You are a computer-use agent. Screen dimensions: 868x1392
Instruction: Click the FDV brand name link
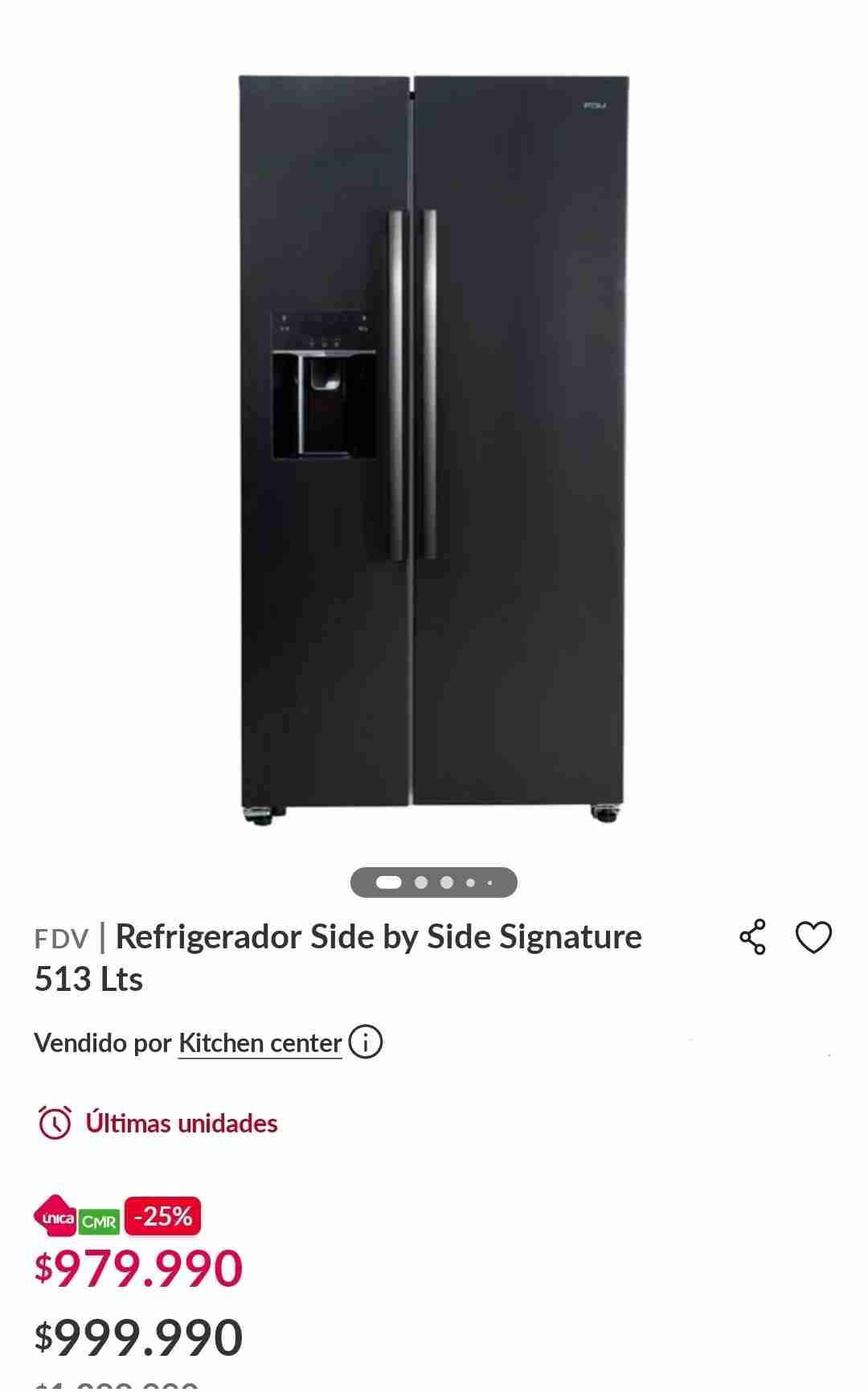[60, 936]
